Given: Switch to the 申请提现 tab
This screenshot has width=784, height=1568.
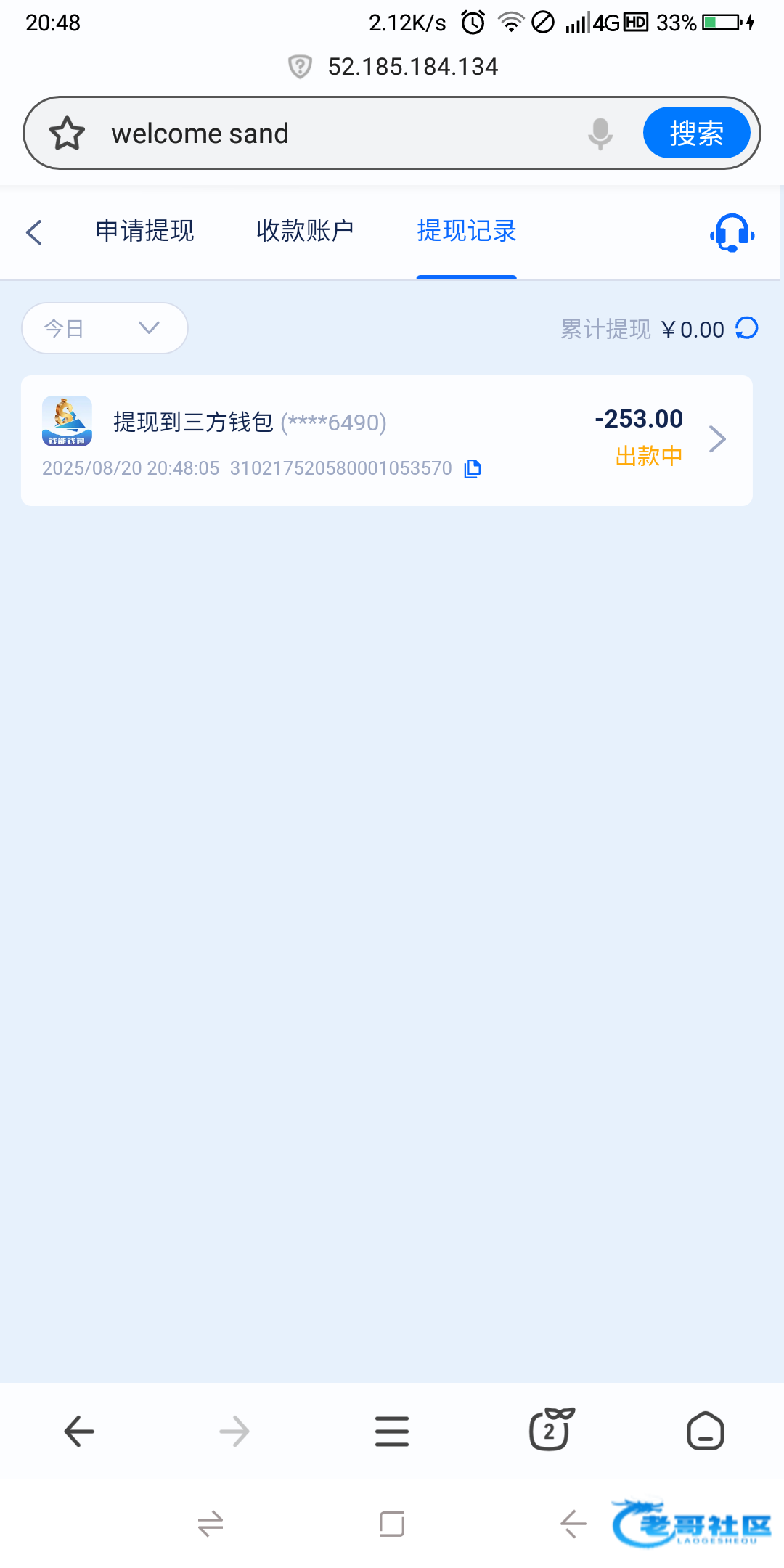Looking at the screenshot, I should [x=144, y=231].
